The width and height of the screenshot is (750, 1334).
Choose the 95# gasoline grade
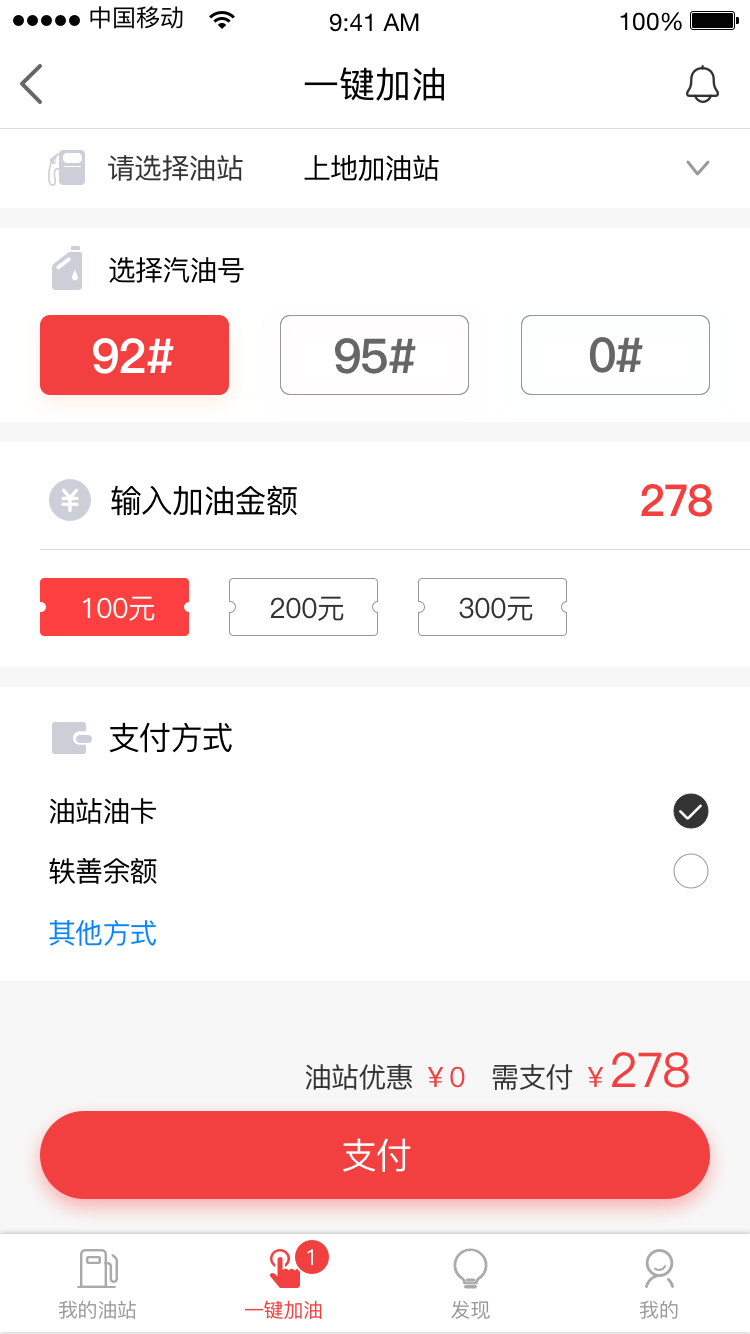point(374,355)
